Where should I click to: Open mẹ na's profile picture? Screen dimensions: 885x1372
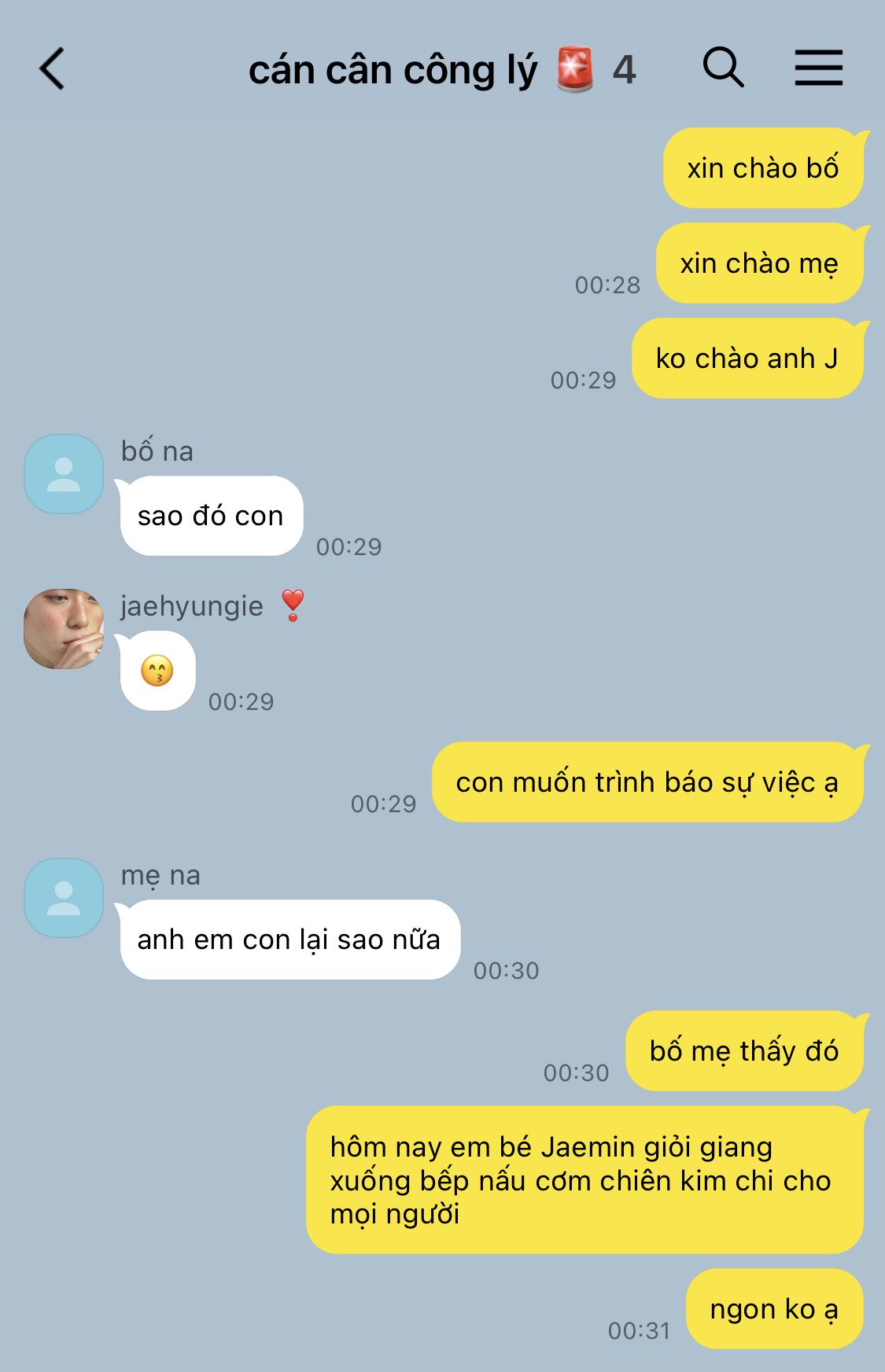[x=64, y=898]
